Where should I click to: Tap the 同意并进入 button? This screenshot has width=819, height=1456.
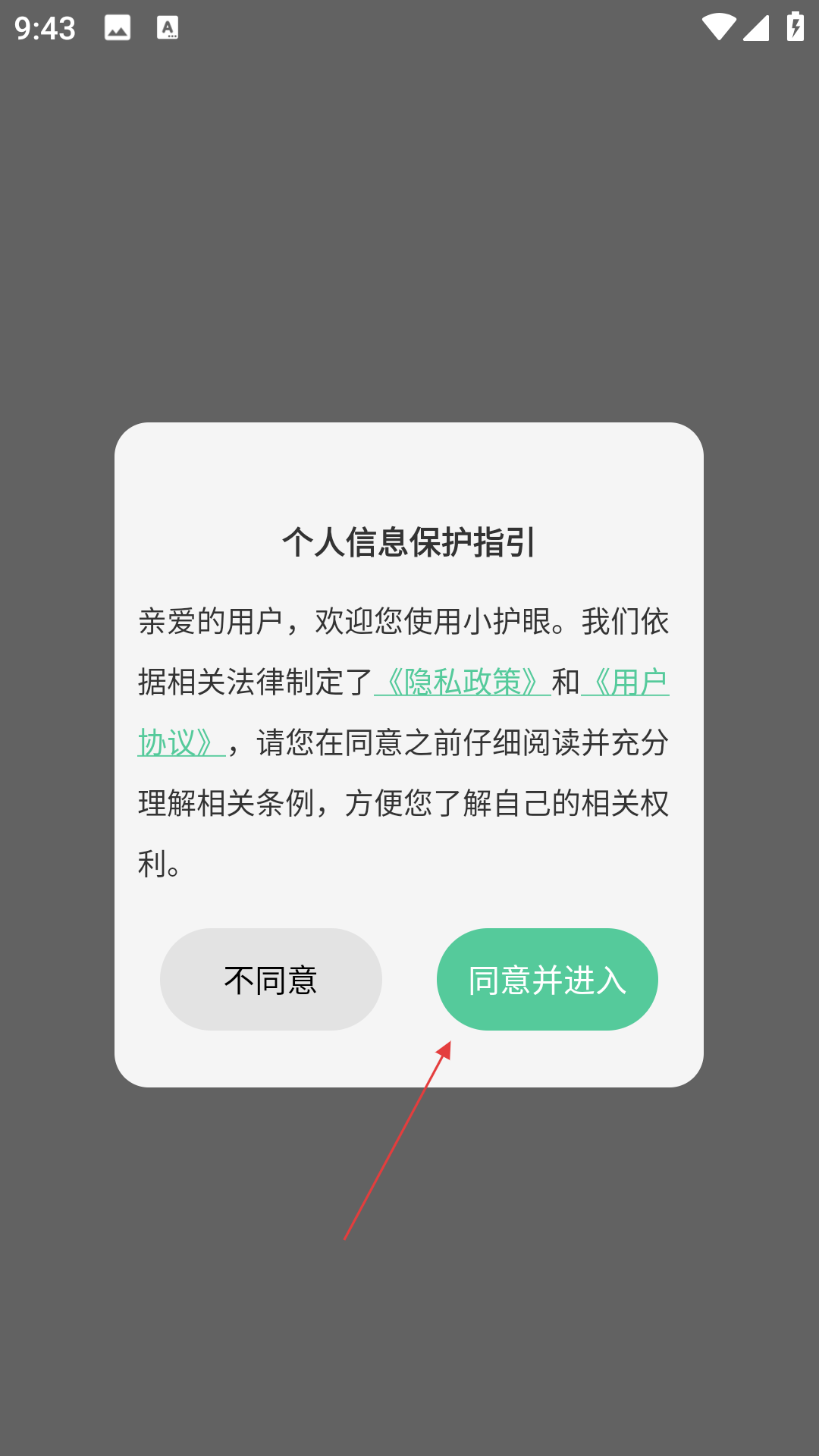pyautogui.click(x=547, y=979)
